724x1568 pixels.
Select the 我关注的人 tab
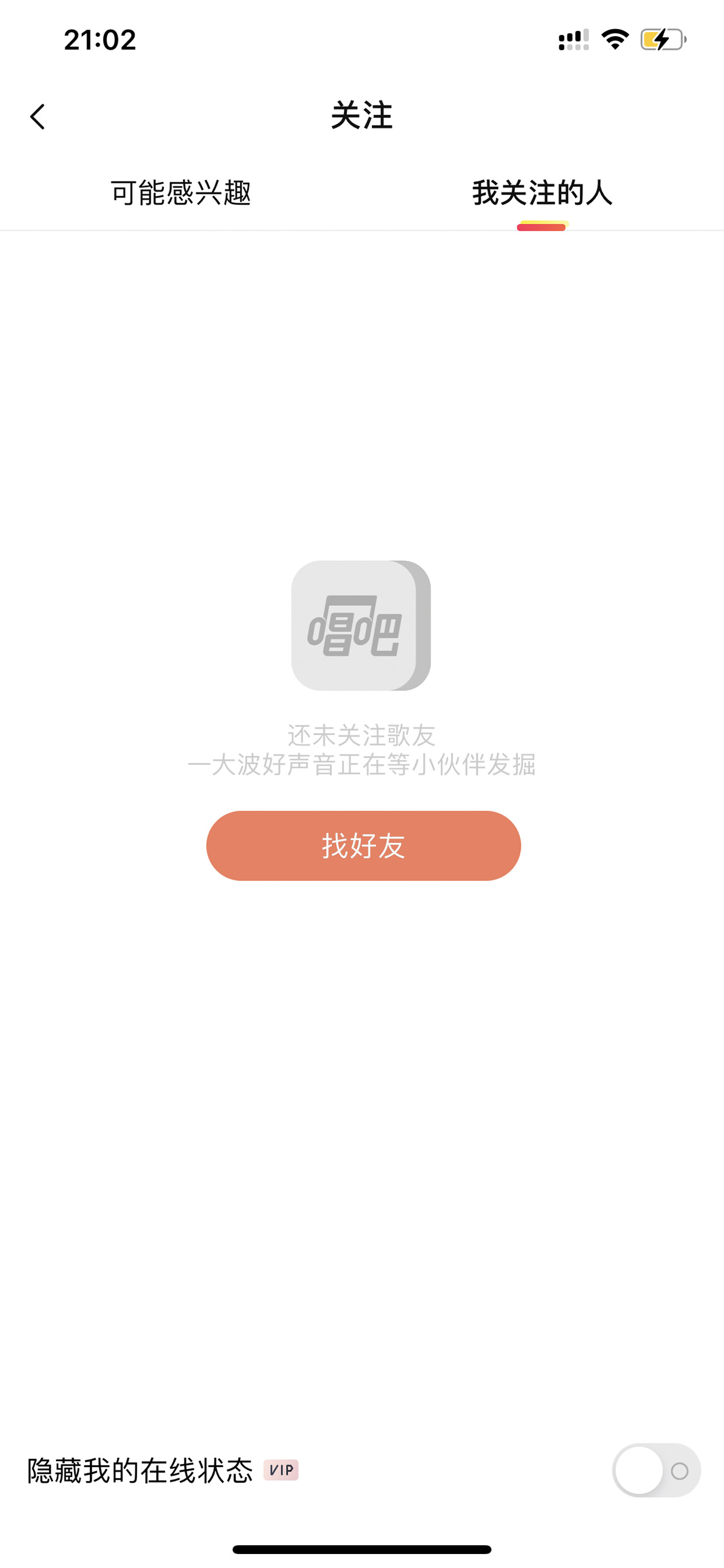542,193
